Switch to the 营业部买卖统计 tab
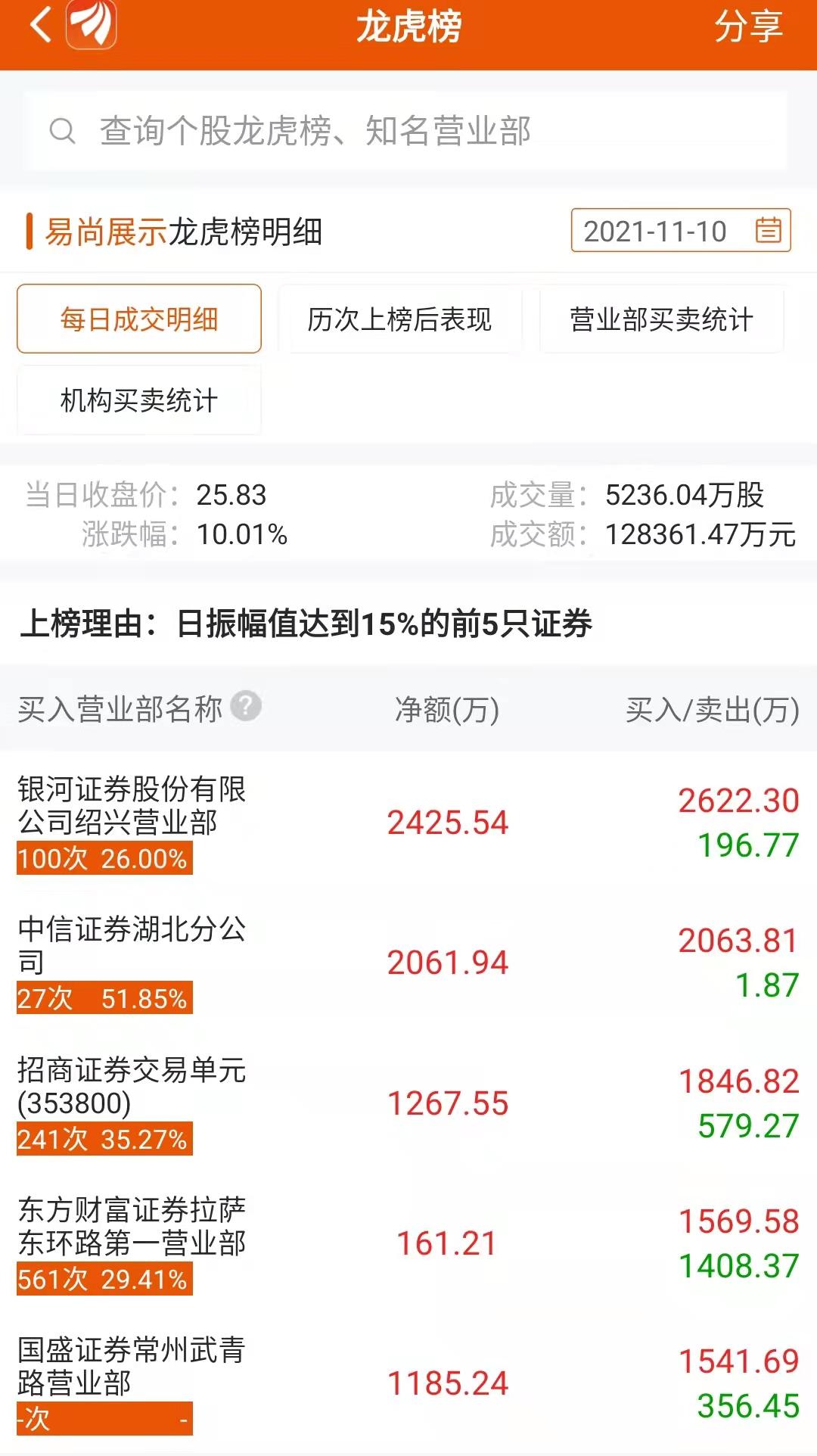The image size is (817, 1456). point(661,321)
